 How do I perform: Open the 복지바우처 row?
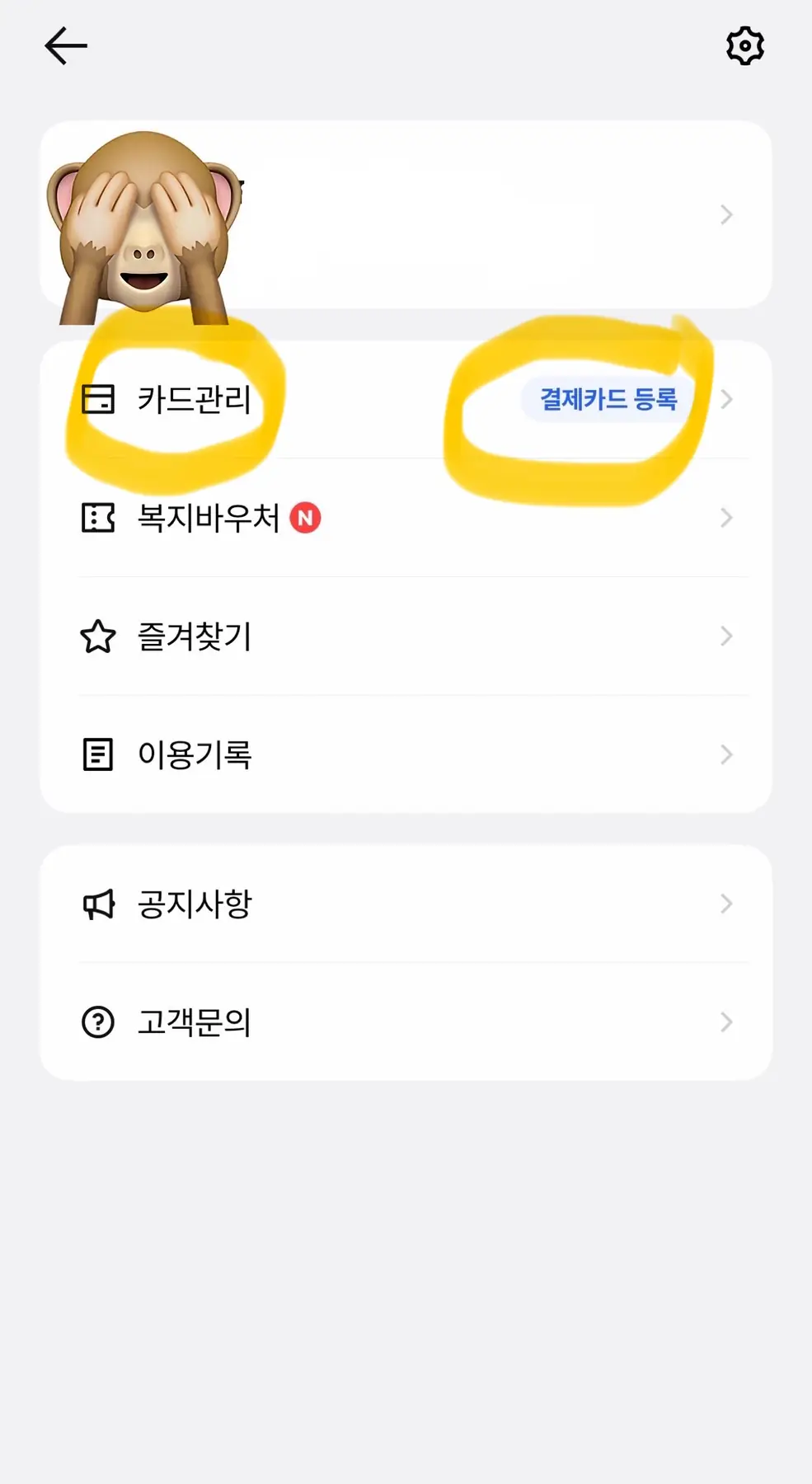[x=209, y=519]
